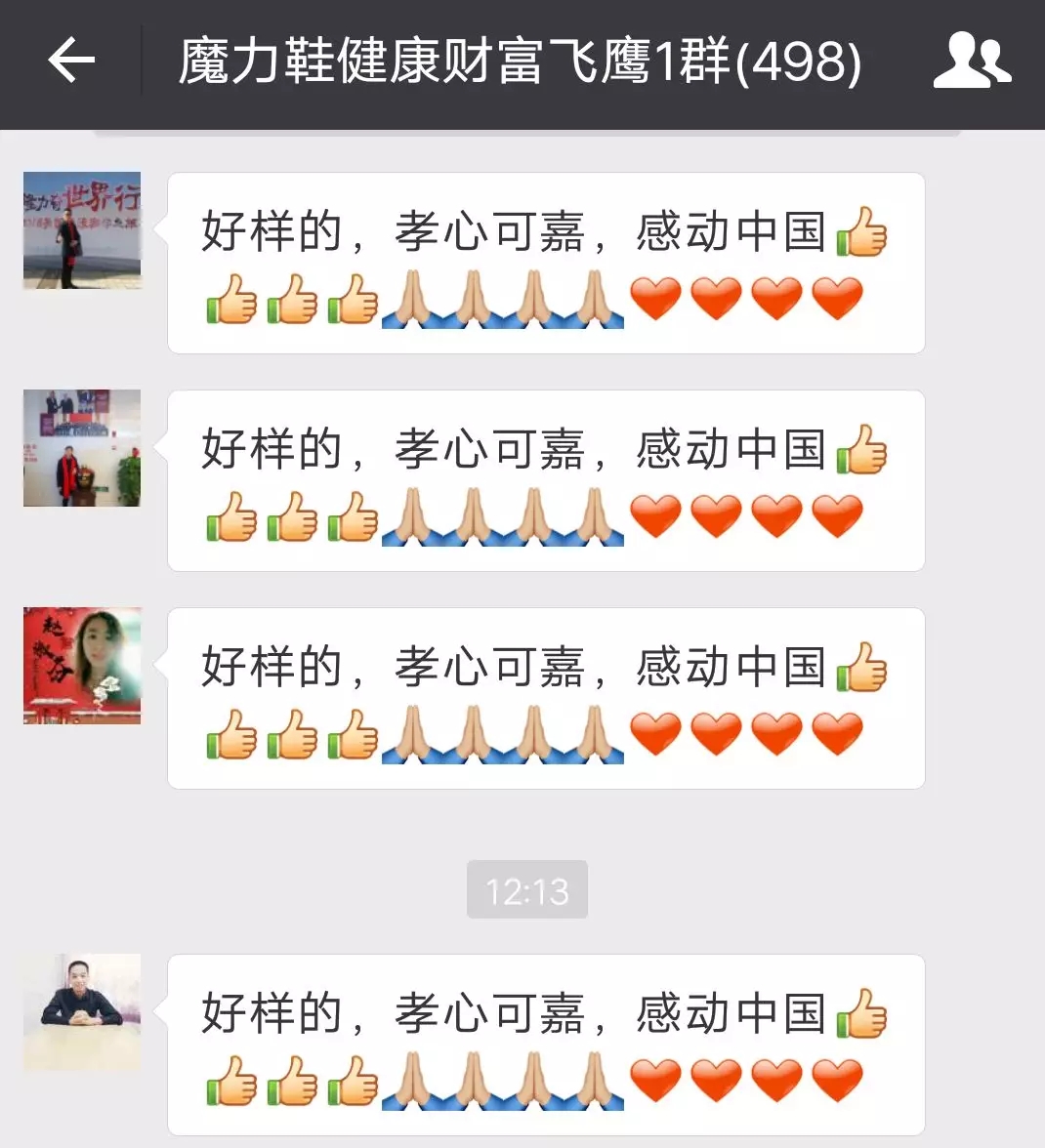Open the avatar of man at desk
The image size is (1045, 1148).
tap(82, 1012)
